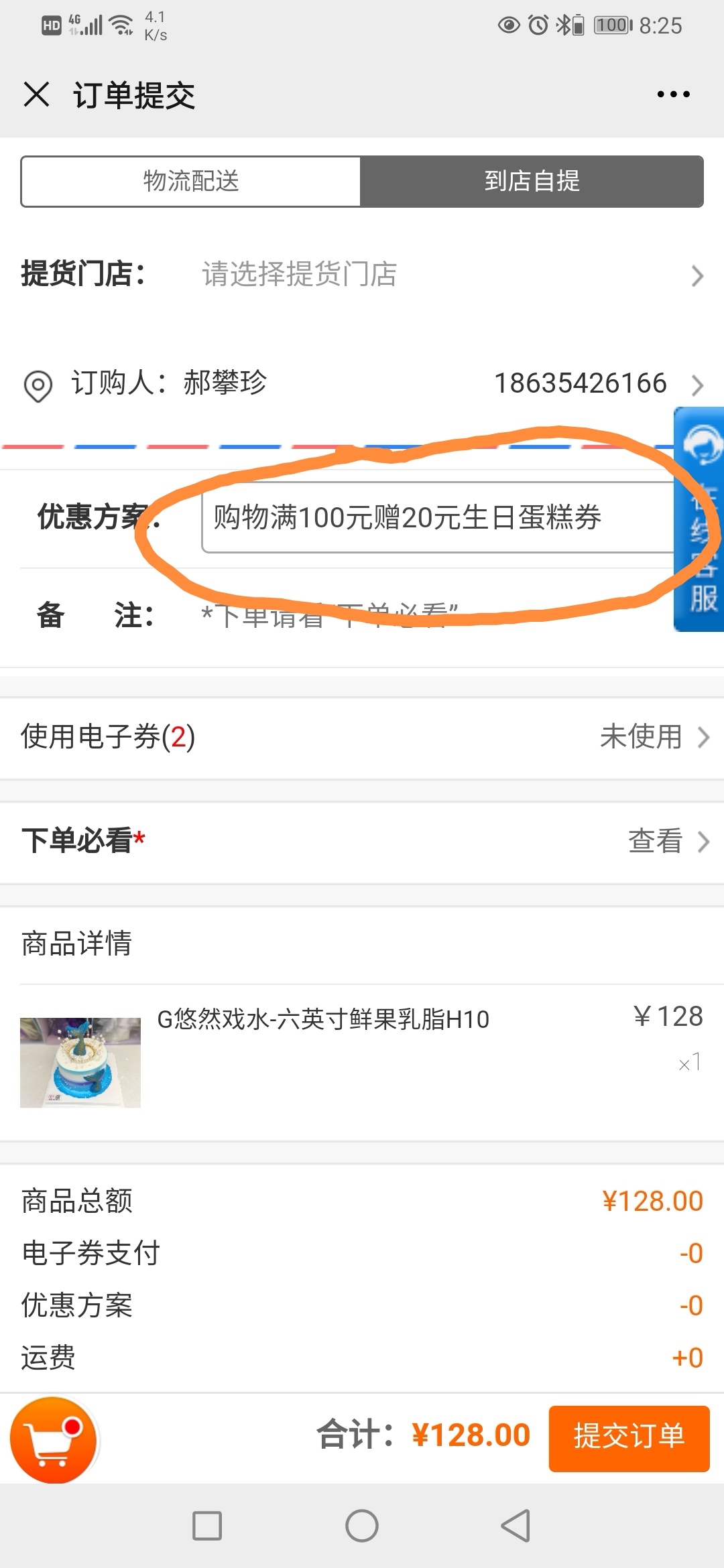Close the 订单提交 page

point(37,94)
